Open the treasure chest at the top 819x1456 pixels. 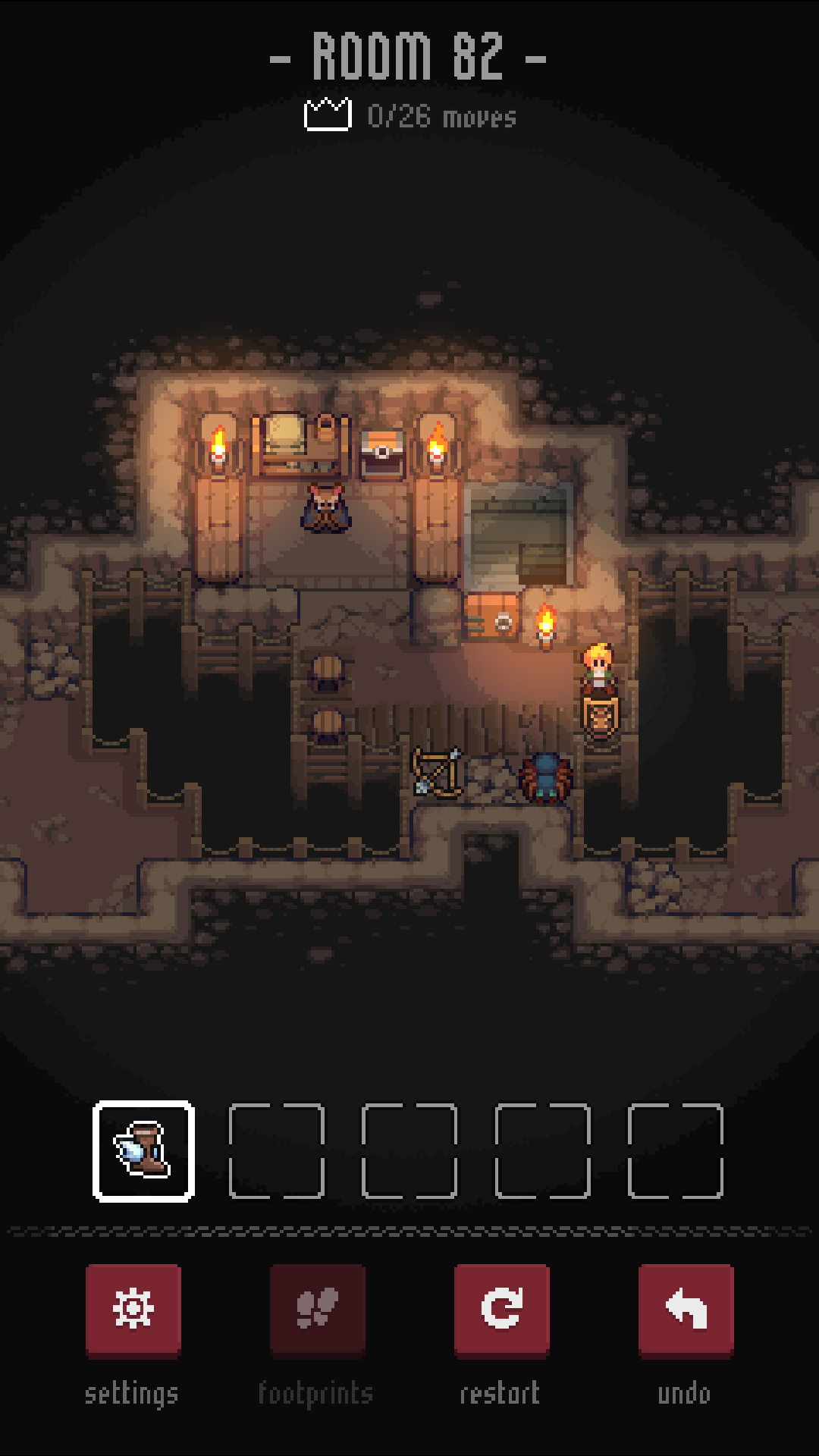pos(381,453)
